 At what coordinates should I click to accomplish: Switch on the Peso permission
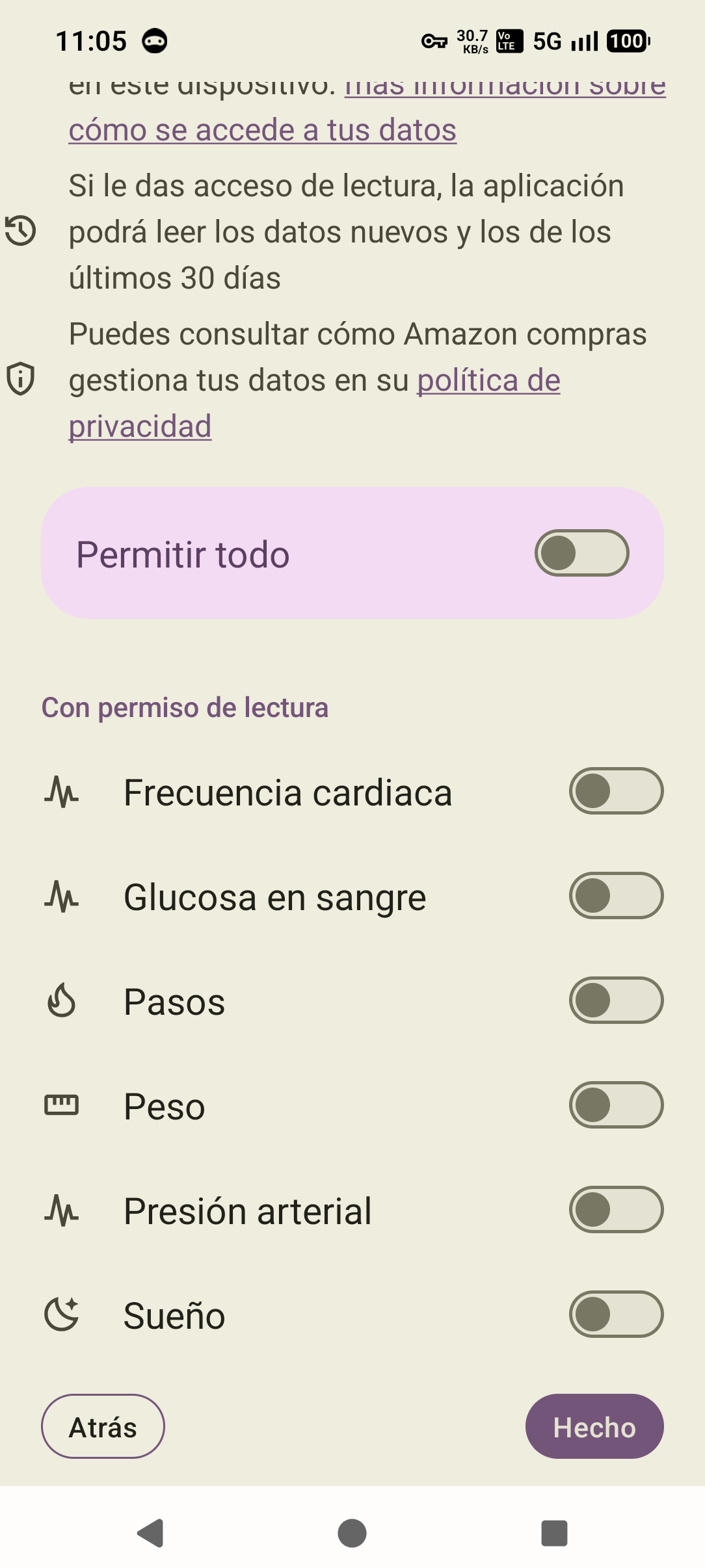click(x=616, y=1105)
